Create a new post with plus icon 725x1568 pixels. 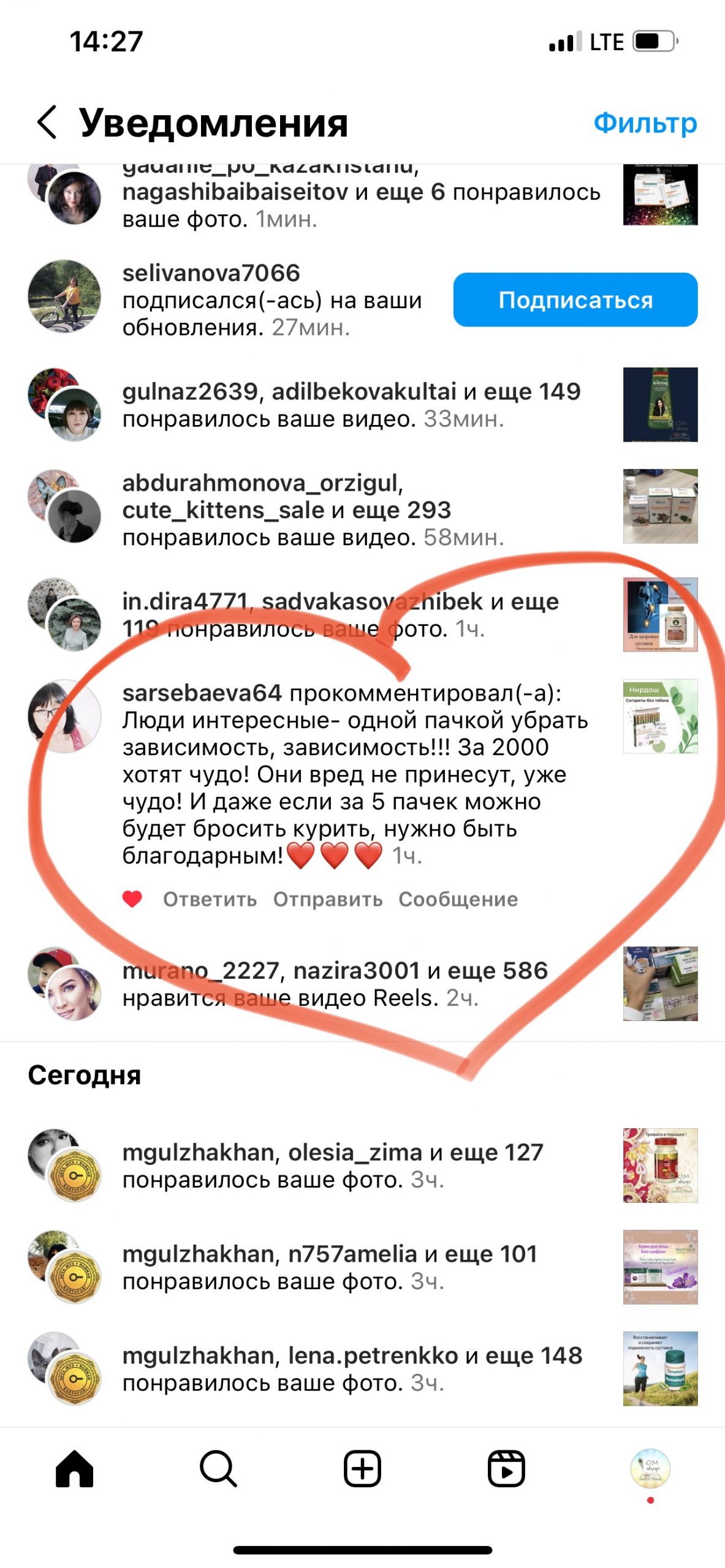[x=362, y=1468]
